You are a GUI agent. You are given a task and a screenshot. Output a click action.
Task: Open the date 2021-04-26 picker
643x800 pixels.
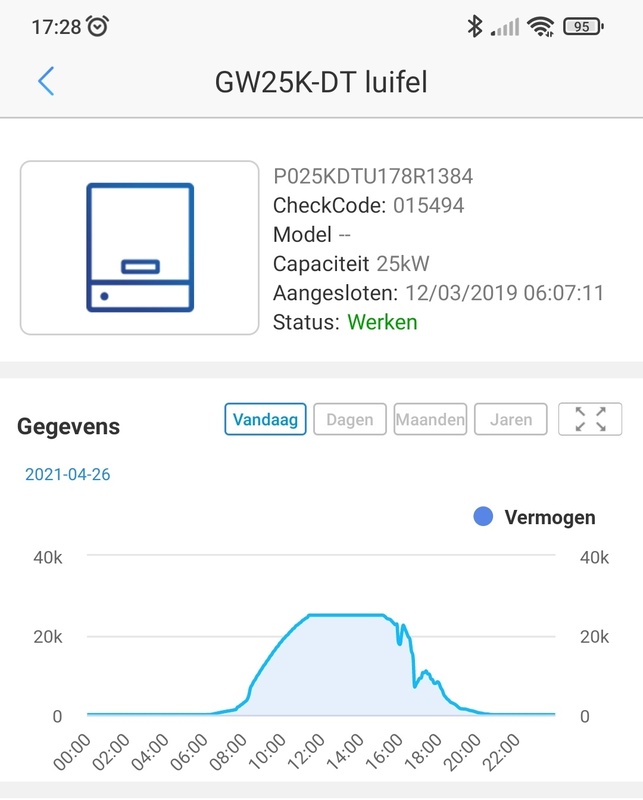(x=67, y=474)
